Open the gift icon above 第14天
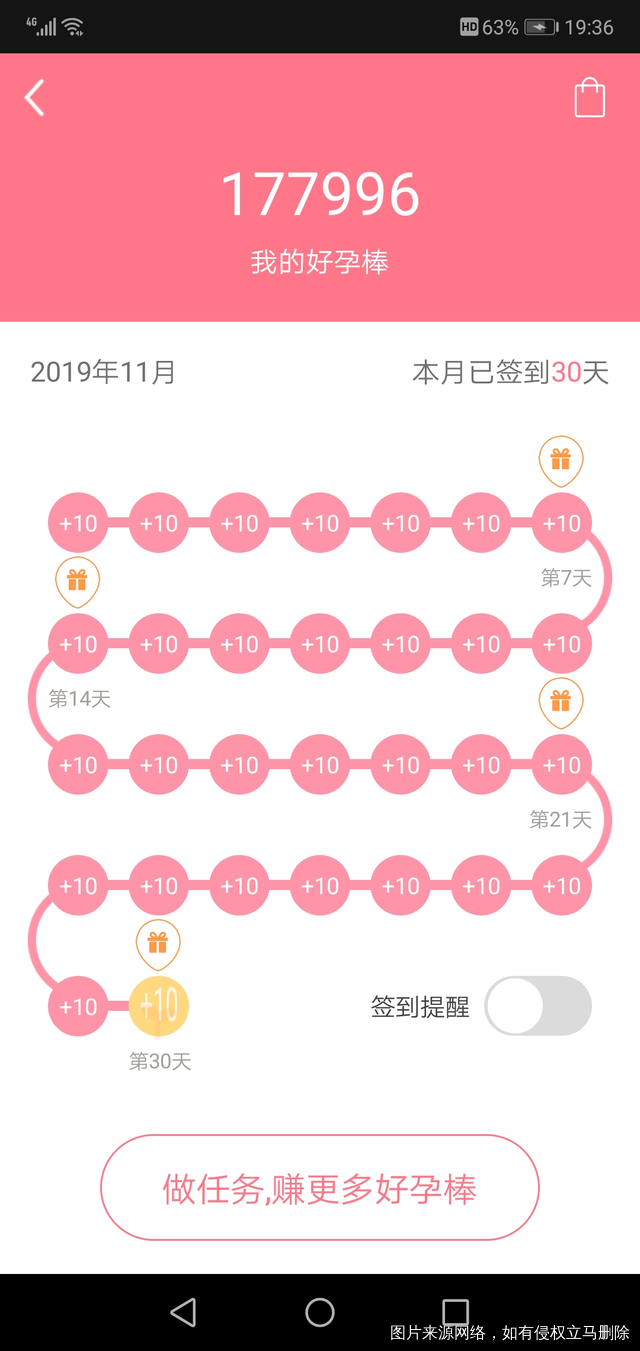 [x=77, y=581]
